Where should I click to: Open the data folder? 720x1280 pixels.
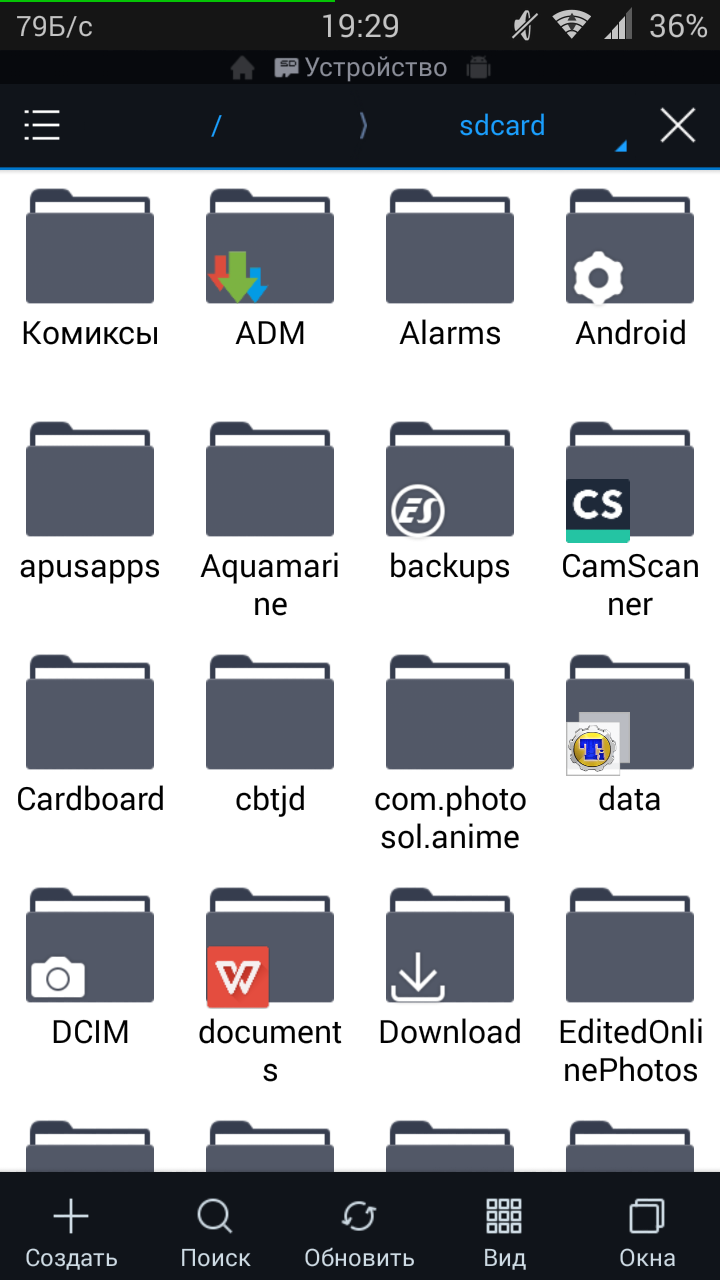tap(630, 734)
